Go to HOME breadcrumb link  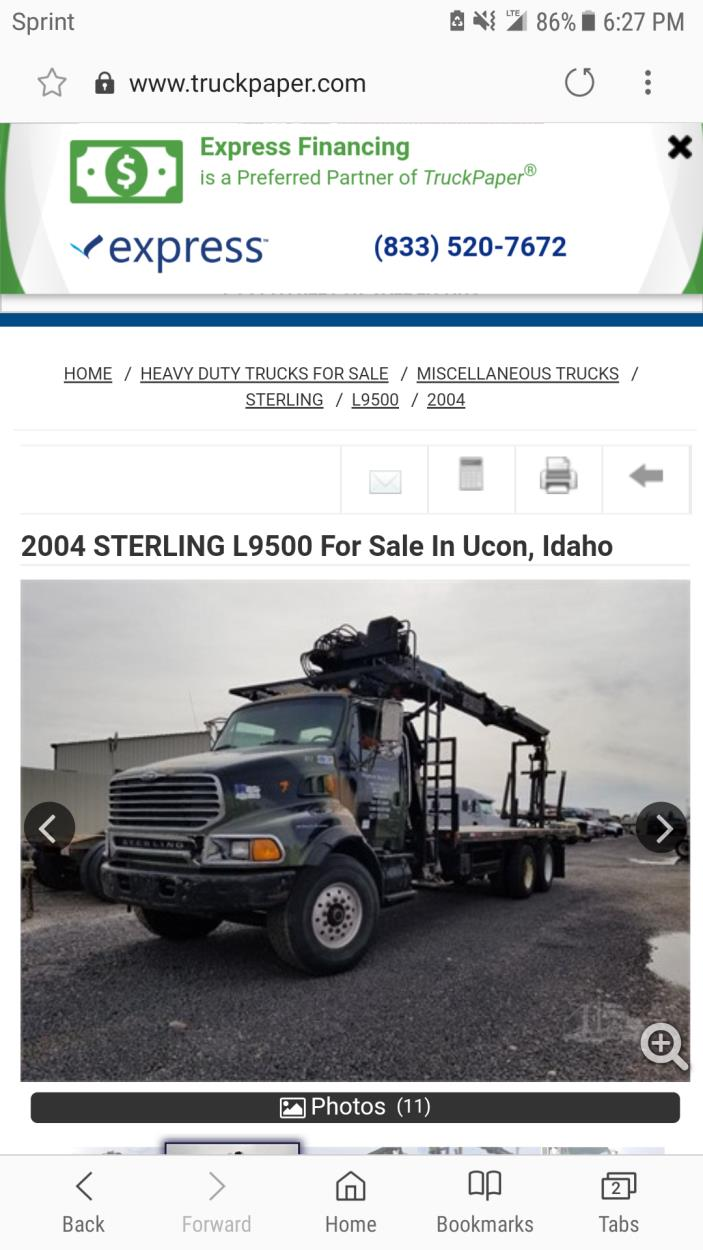click(x=88, y=374)
